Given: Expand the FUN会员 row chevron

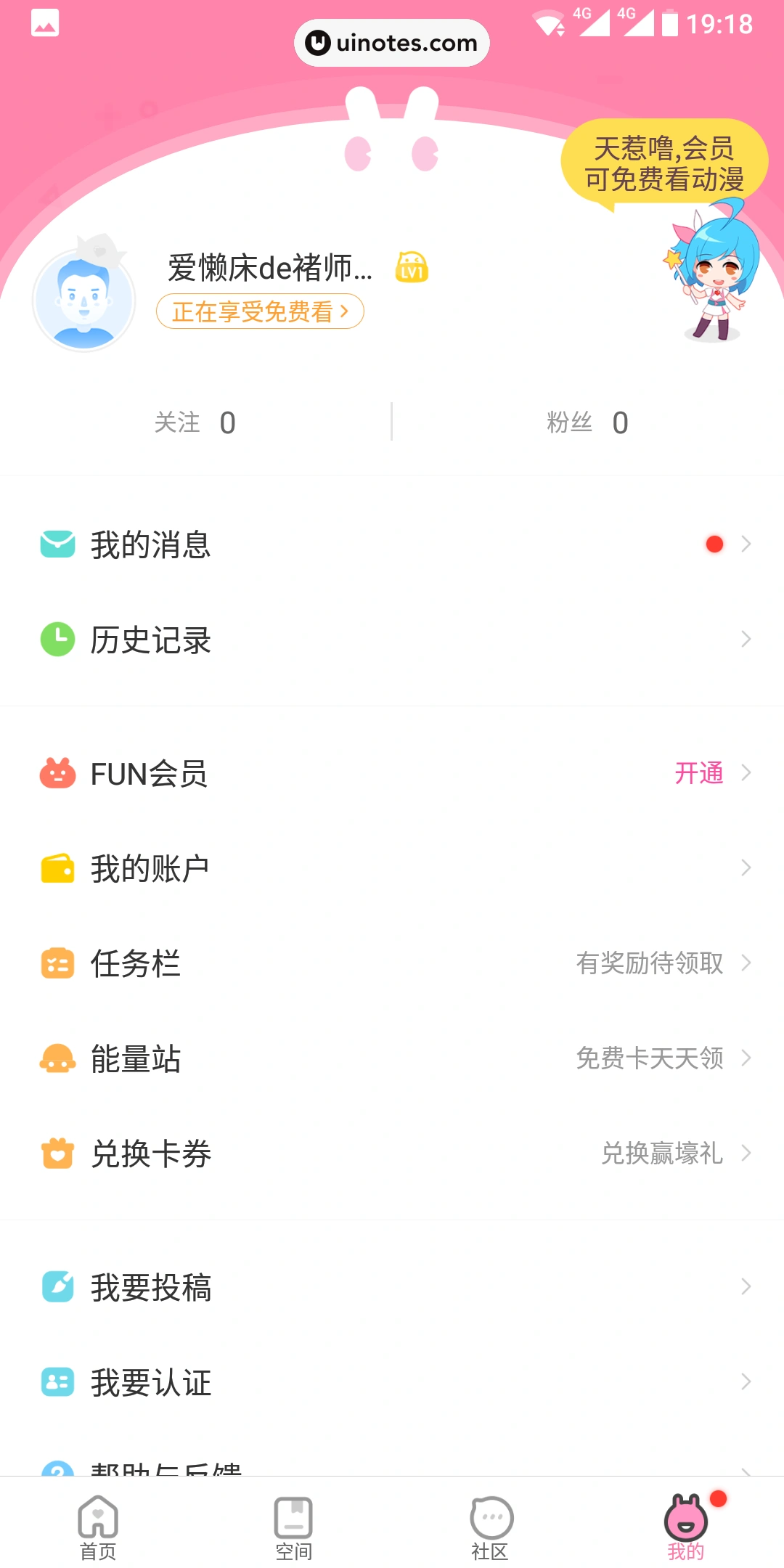Looking at the screenshot, I should click(x=746, y=774).
